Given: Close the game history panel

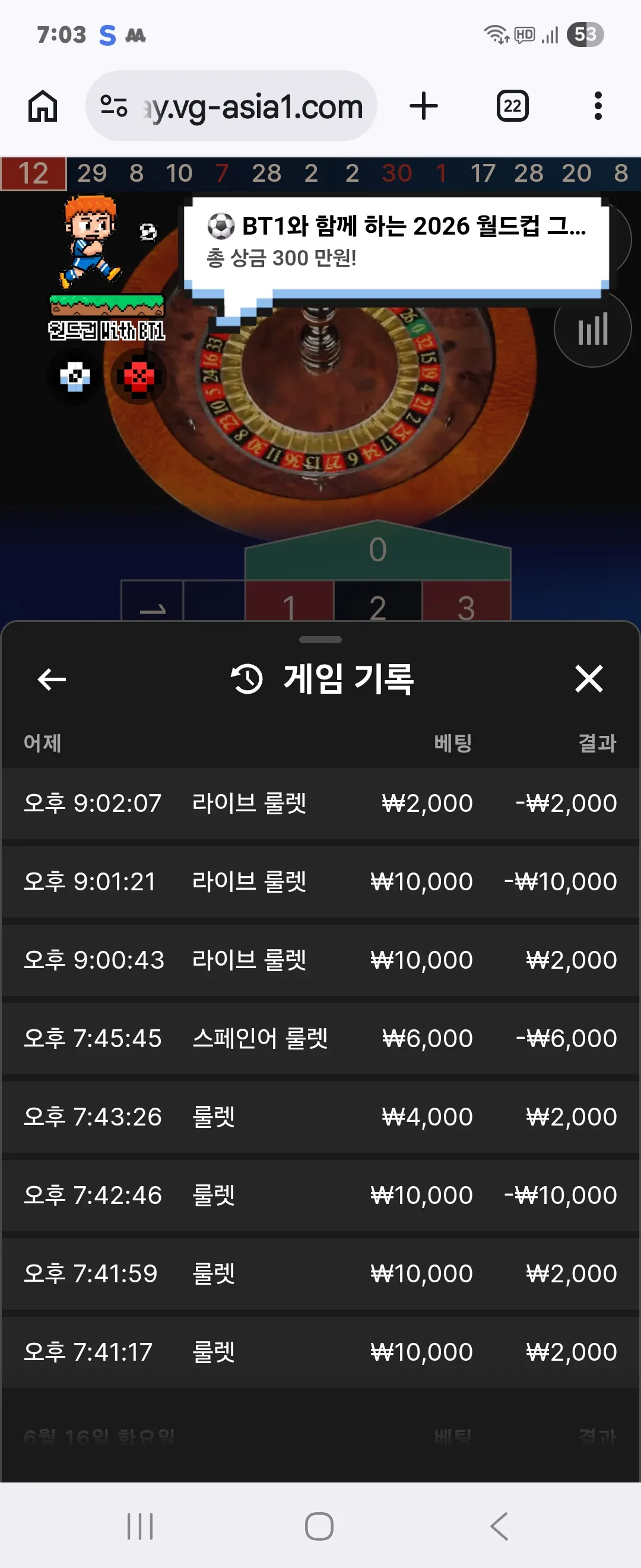Looking at the screenshot, I should [x=589, y=679].
